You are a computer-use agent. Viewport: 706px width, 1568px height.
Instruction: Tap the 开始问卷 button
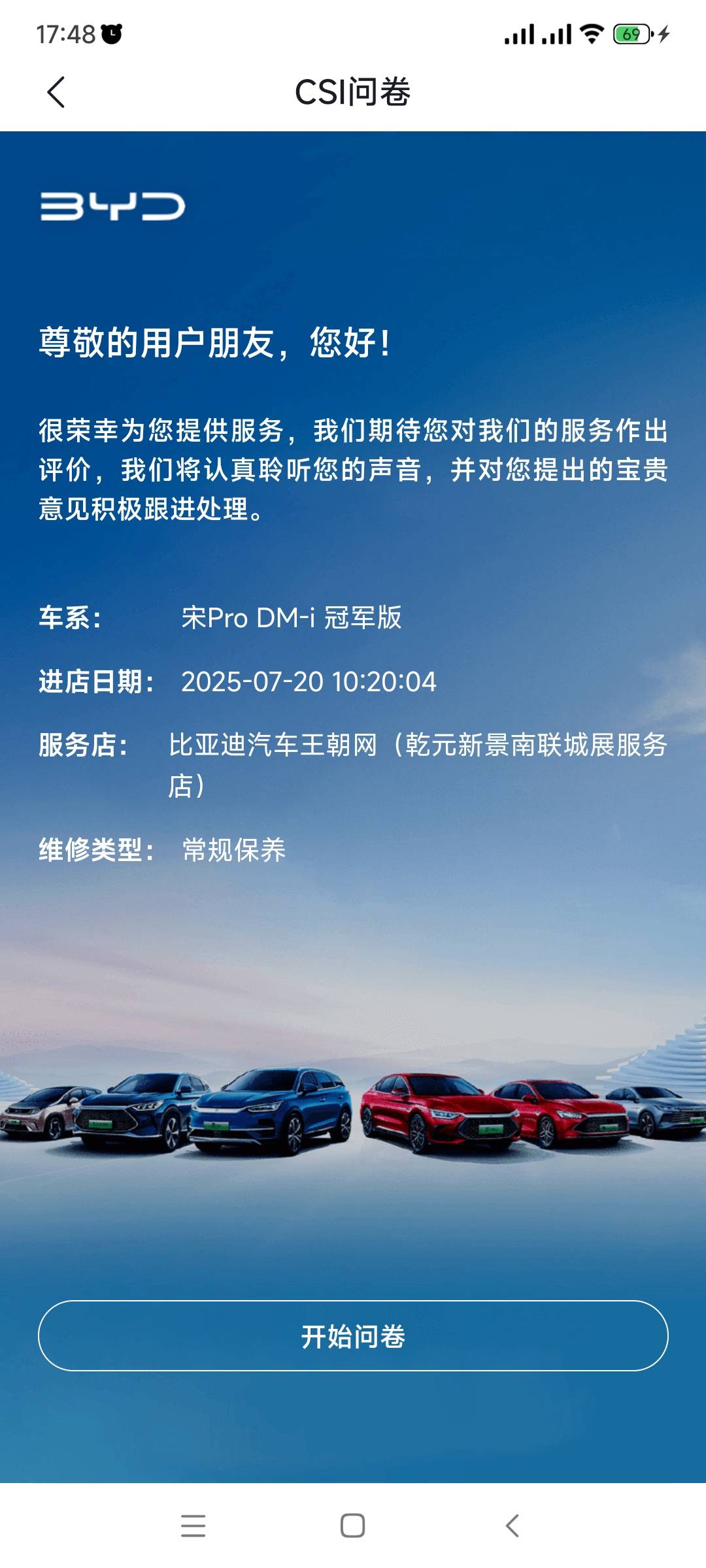(x=353, y=1336)
